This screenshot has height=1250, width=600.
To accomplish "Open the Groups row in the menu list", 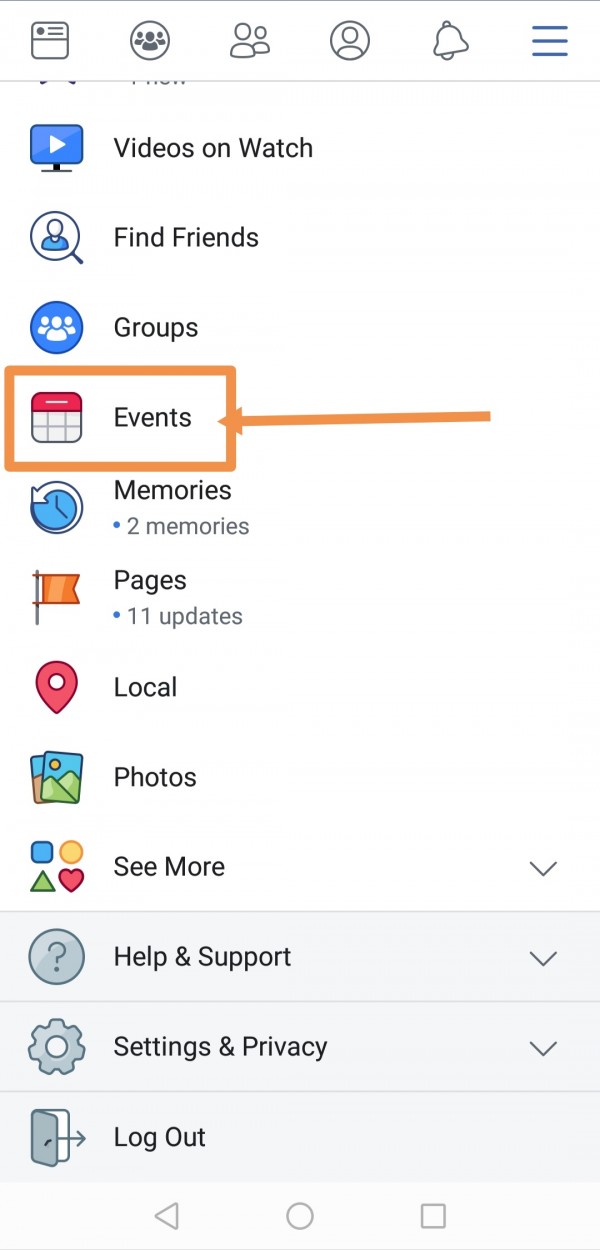I will [155, 328].
